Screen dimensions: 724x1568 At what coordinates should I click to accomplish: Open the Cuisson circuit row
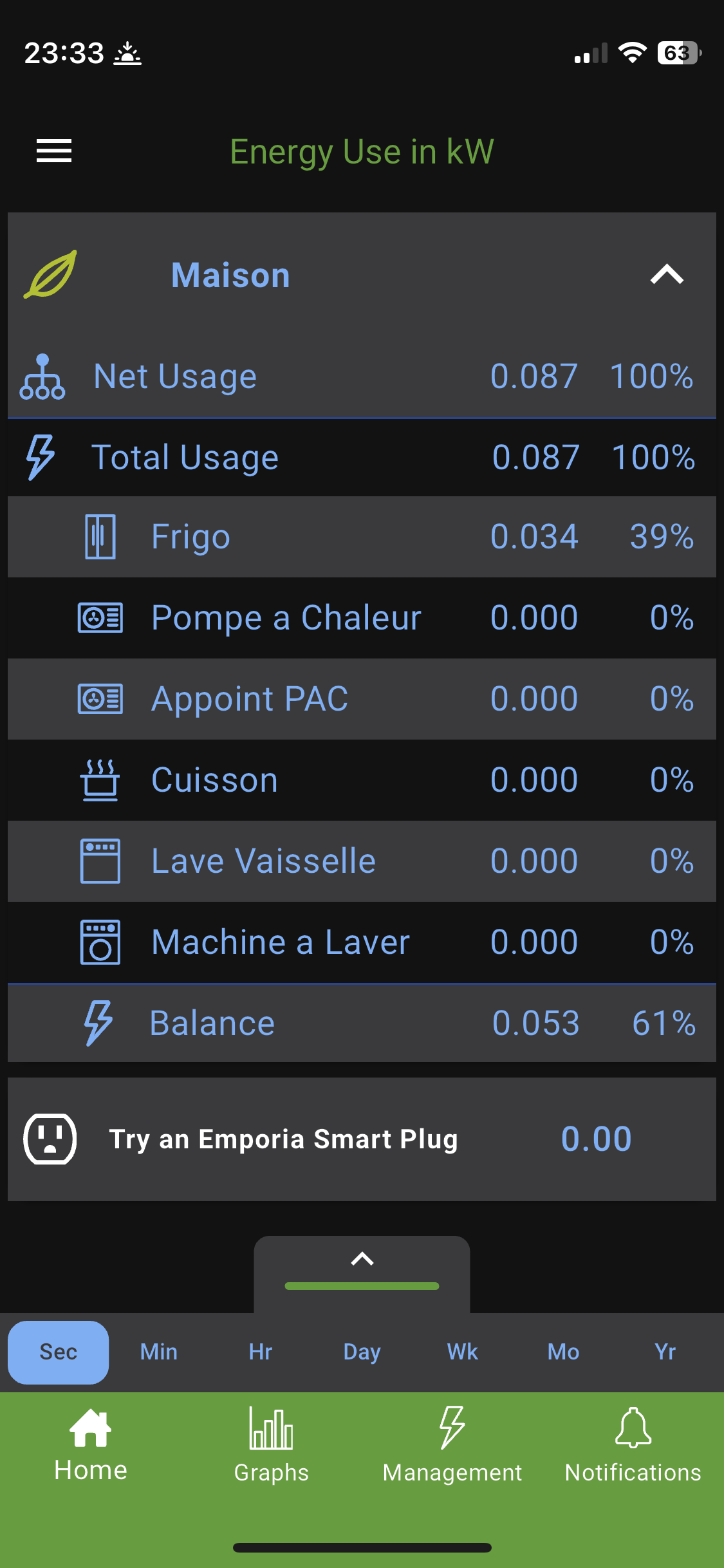[x=362, y=780]
